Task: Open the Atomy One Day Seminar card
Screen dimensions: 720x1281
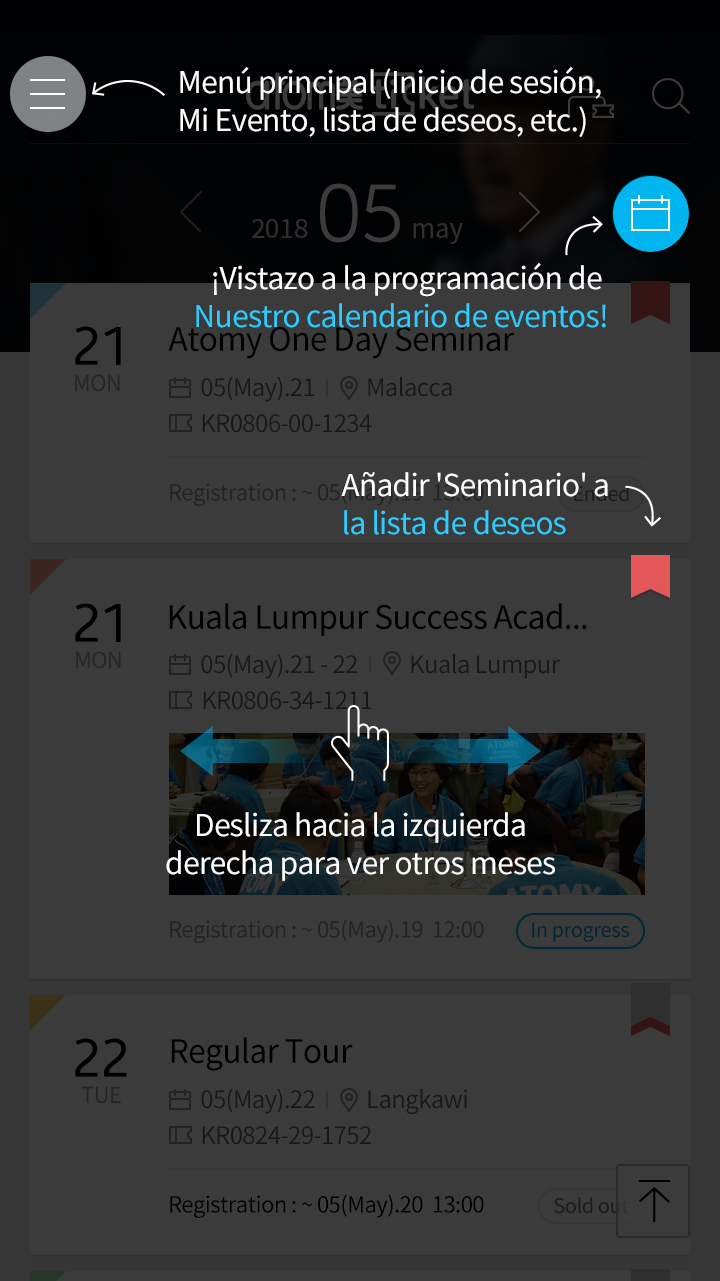Action: 340,341
